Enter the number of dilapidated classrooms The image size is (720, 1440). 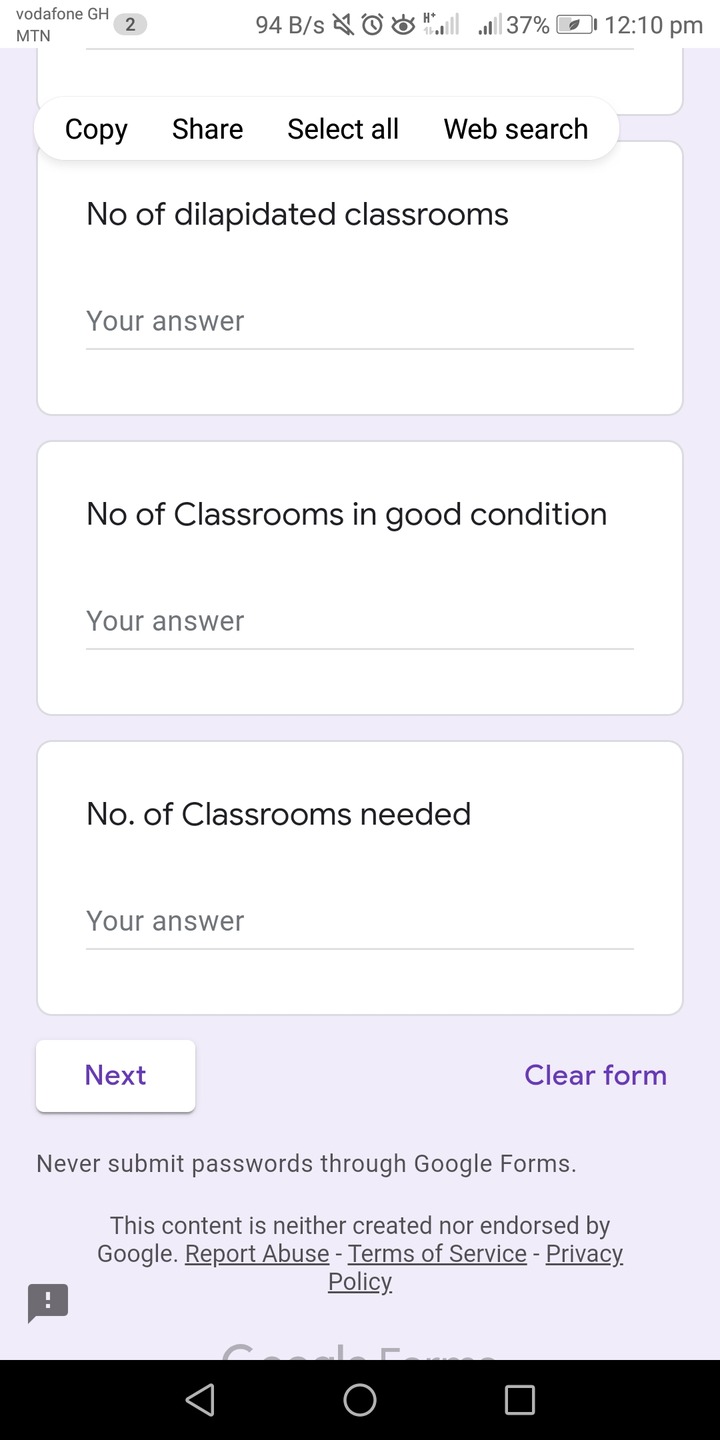point(360,322)
